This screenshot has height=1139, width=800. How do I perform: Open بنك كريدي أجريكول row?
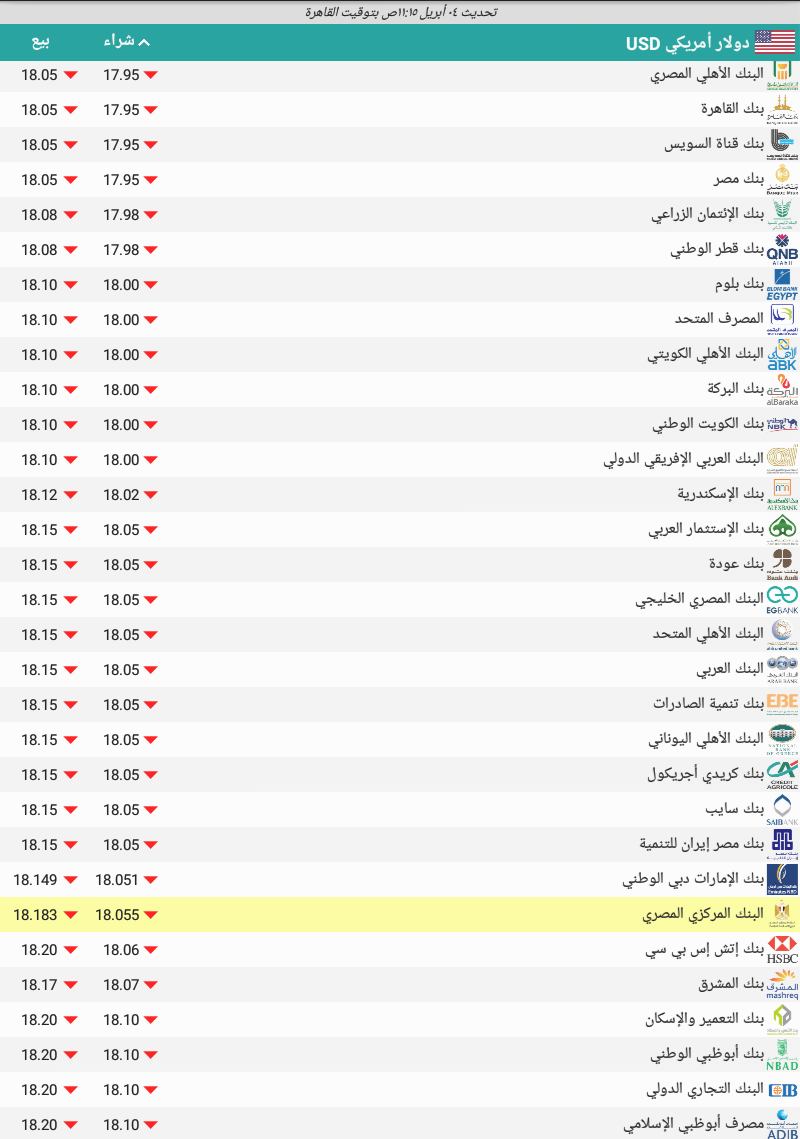(705, 774)
